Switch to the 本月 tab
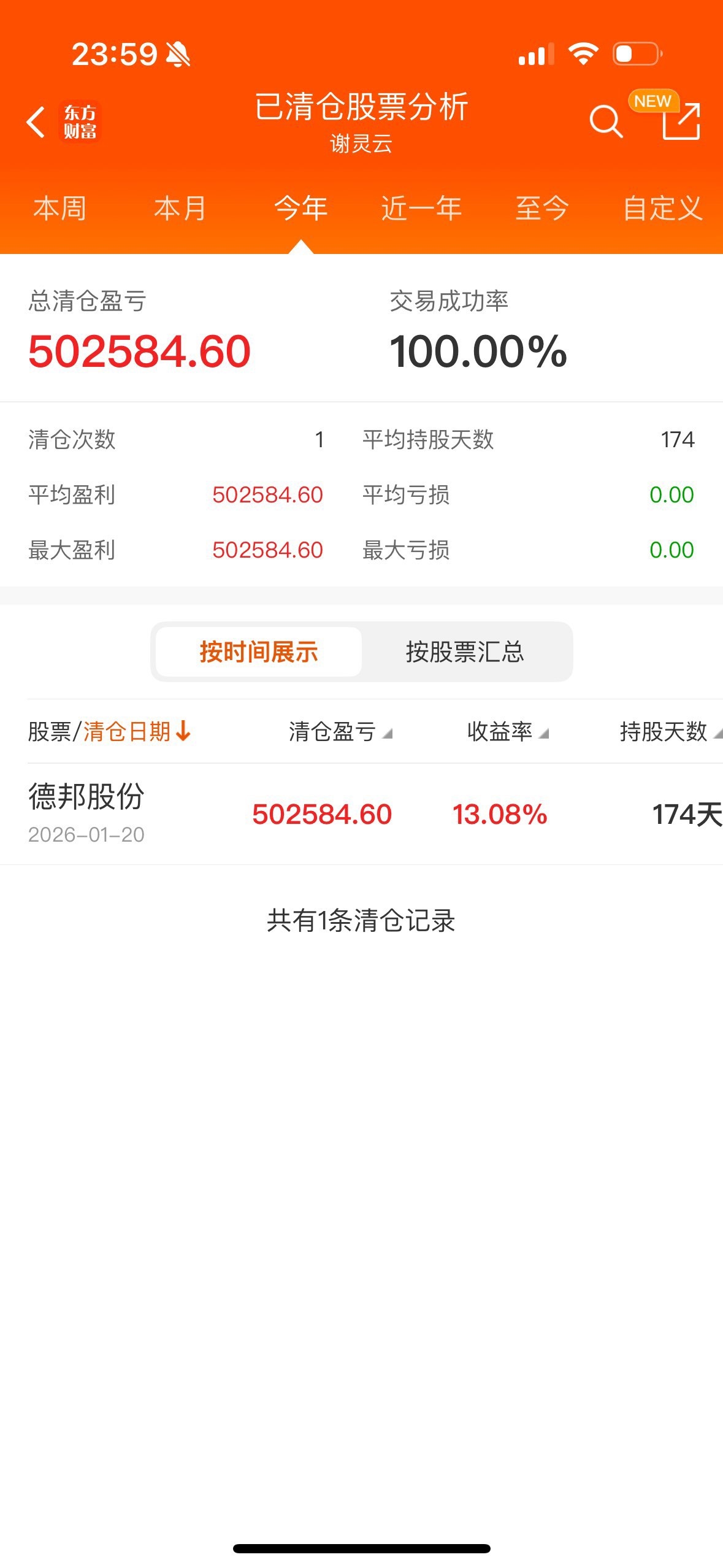 (x=180, y=209)
